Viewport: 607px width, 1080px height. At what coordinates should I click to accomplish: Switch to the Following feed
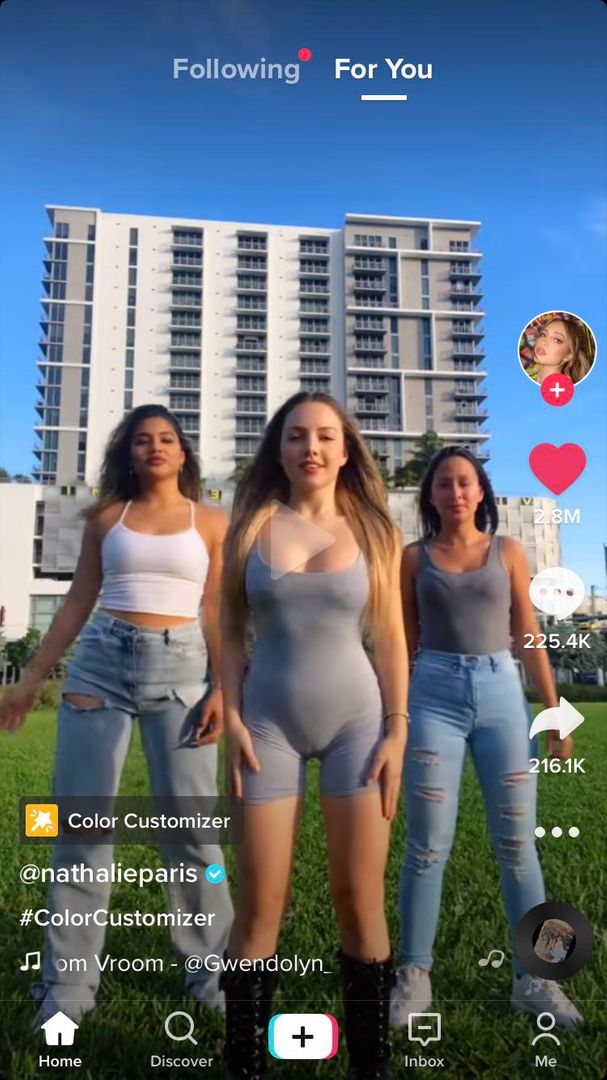click(x=236, y=69)
